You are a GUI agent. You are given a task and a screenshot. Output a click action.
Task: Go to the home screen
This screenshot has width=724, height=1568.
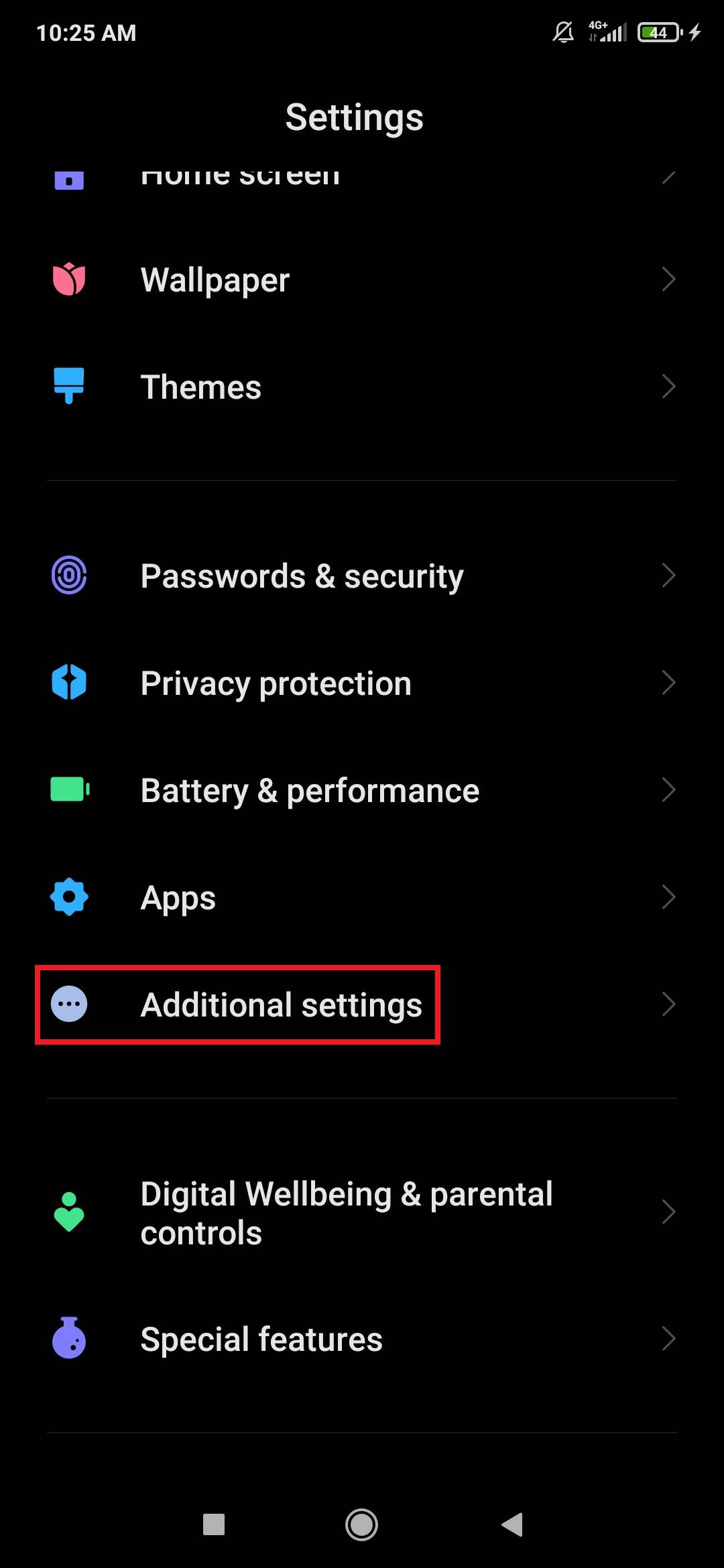[361, 1524]
